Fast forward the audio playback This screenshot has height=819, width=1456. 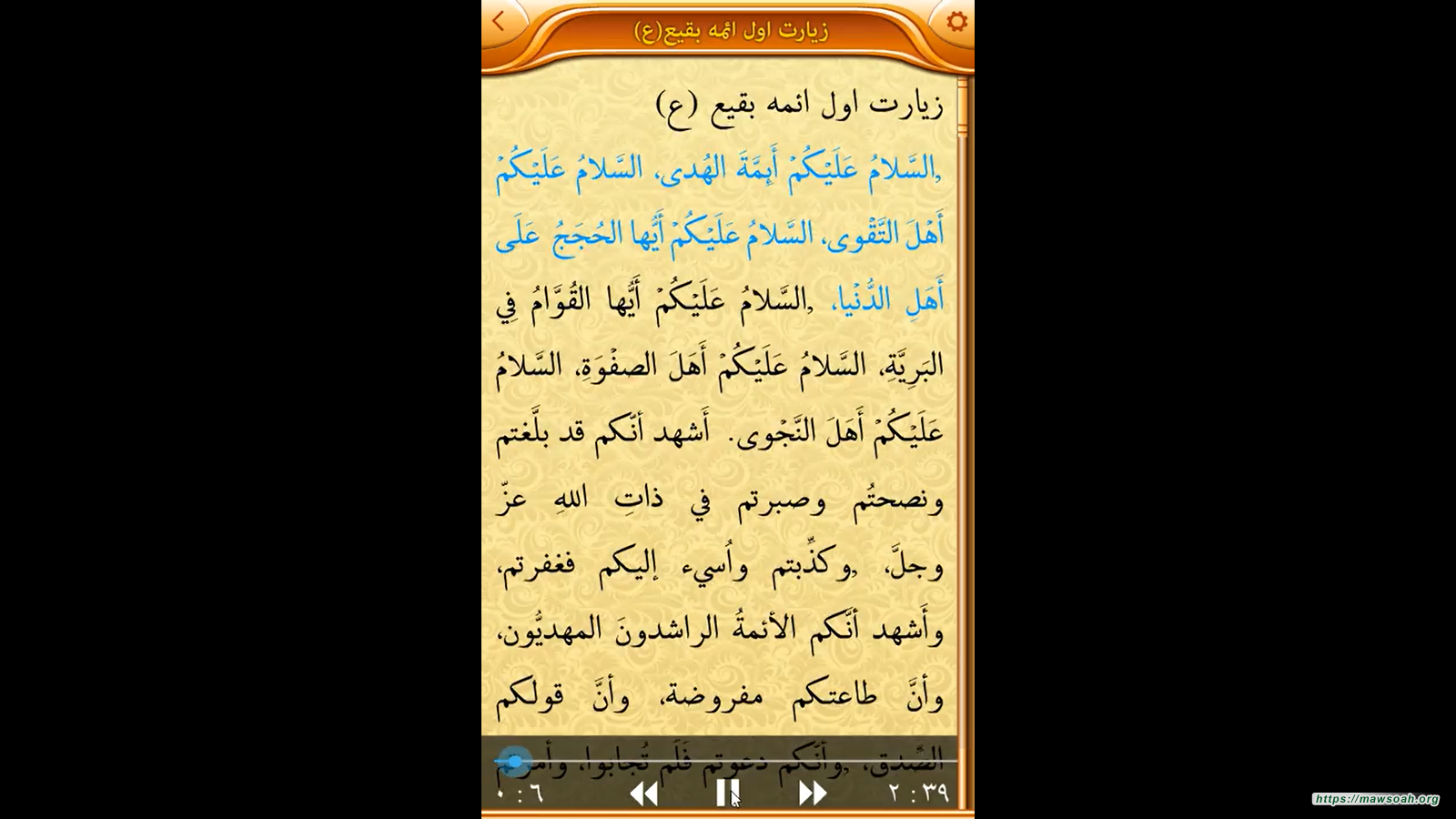pyautogui.click(x=812, y=794)
